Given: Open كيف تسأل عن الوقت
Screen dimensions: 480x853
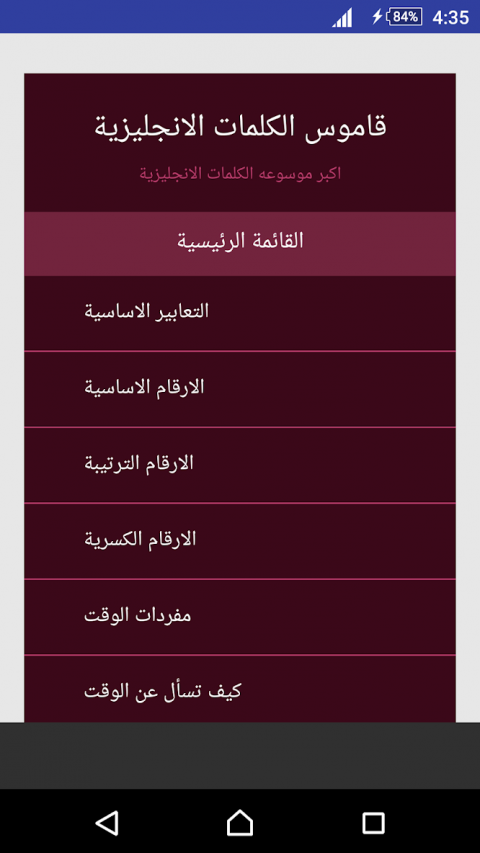Looking at the screenshot, I should [239, 689].
